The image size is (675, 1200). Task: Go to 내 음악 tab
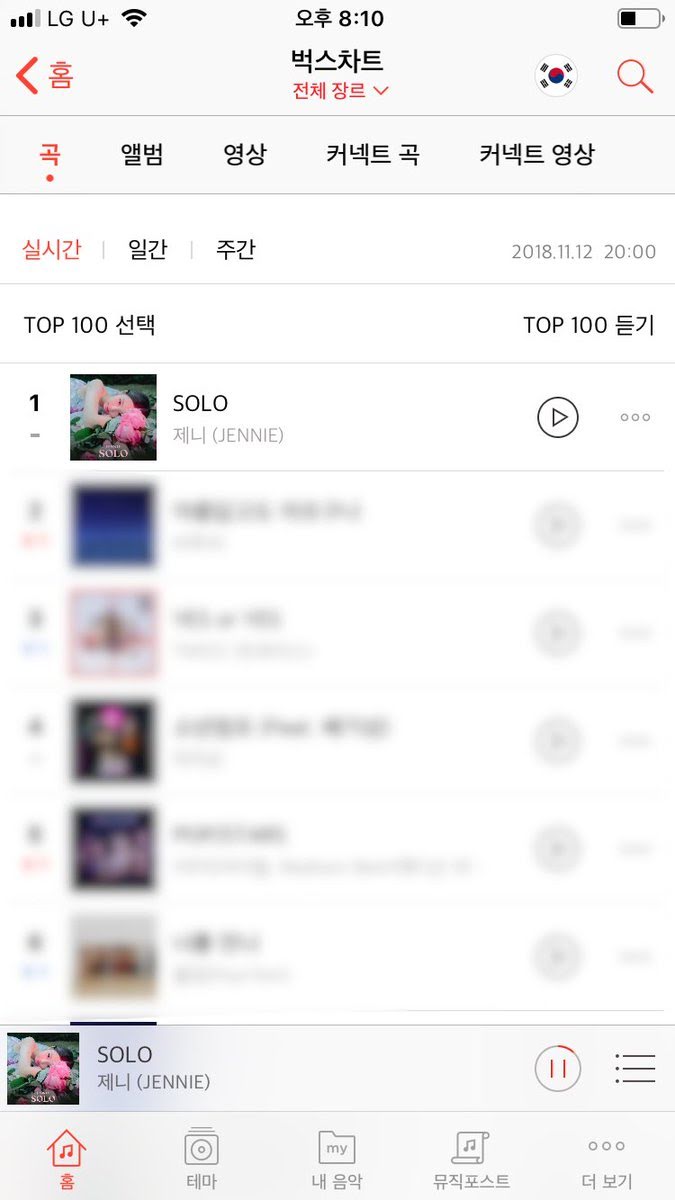tap(337, 1158)
